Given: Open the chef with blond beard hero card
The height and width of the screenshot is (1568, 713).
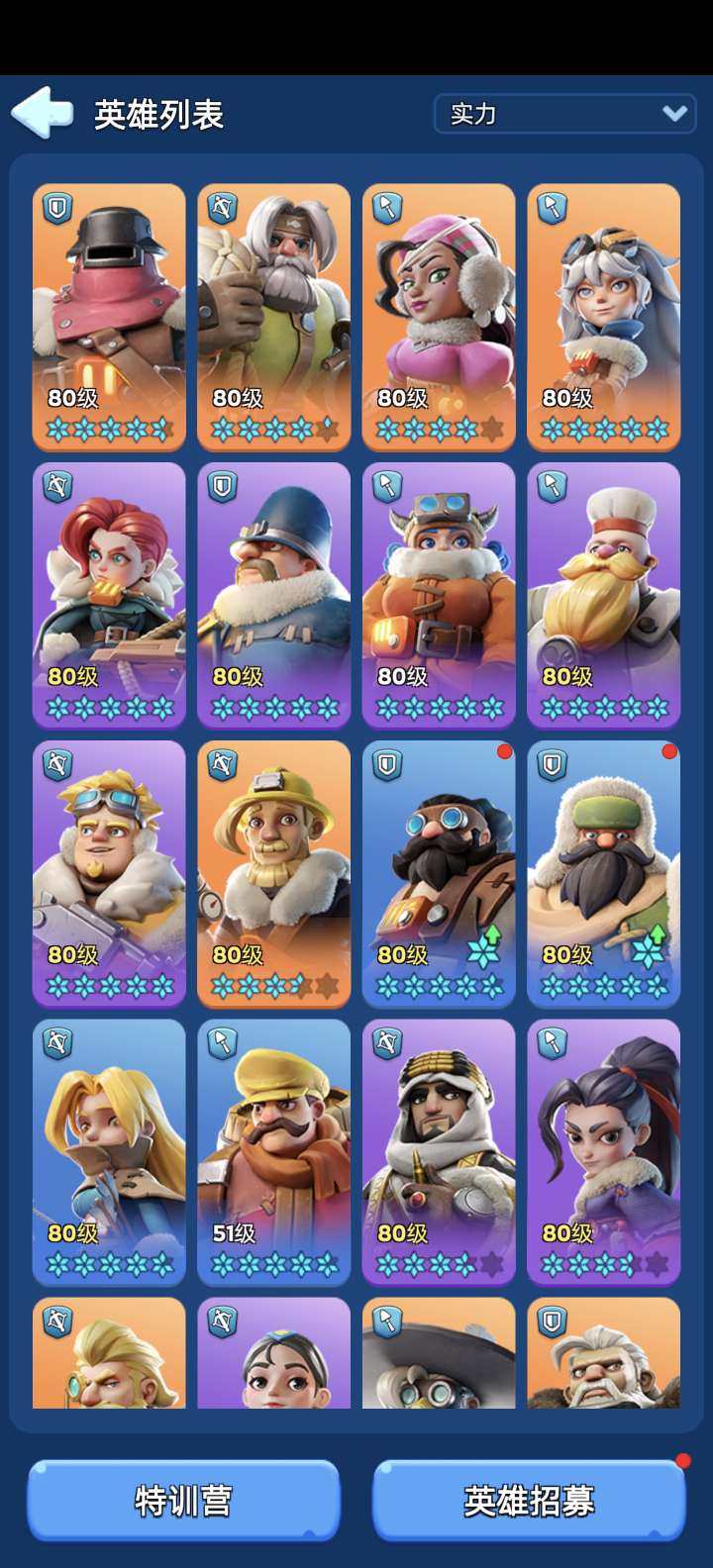Looking at the screenshot, I should click(603, 595).
